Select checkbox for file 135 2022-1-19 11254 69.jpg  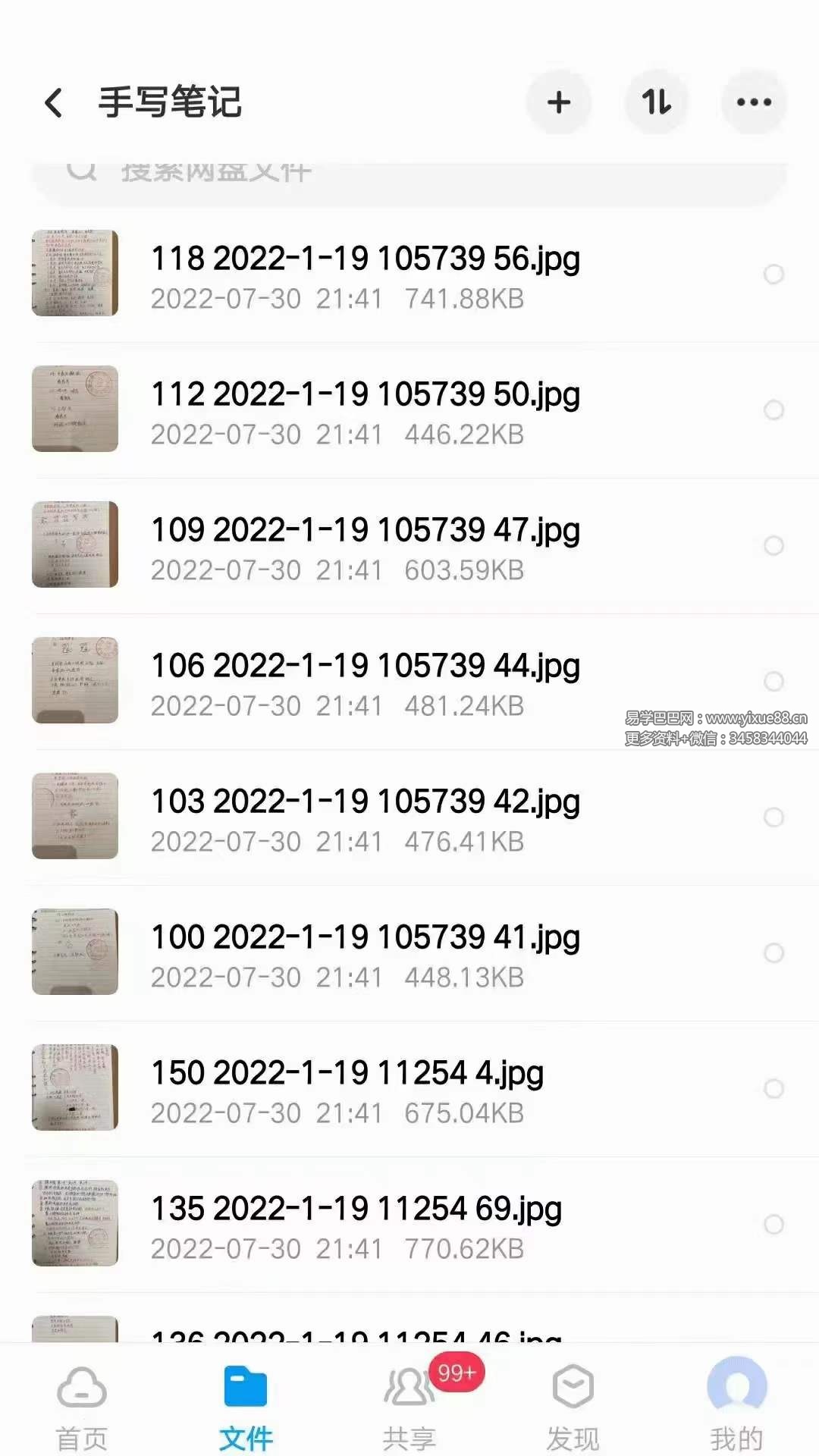click(773, 1224)
